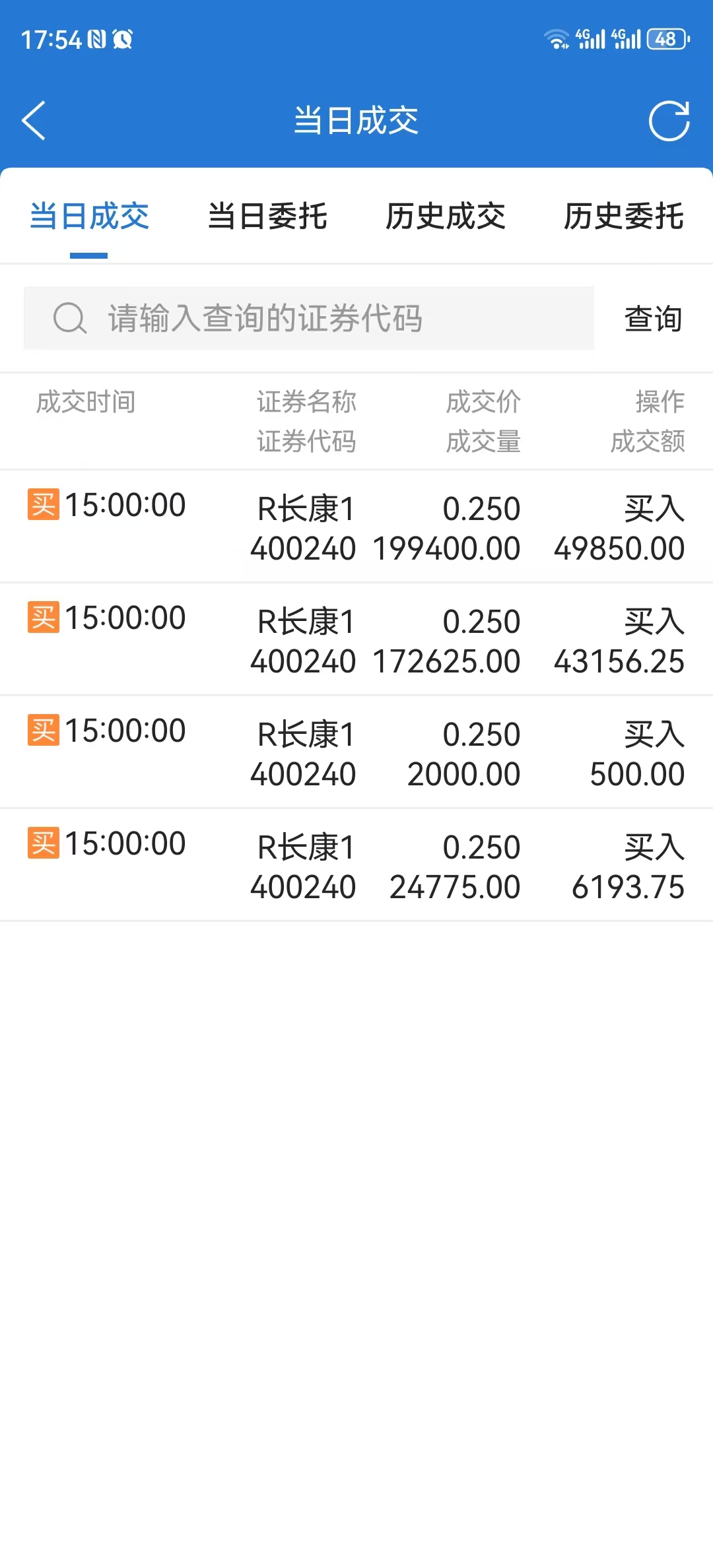Select the 当日成交 tab
Viewport: 713px width, 1568px height.
(x=89, y=216)
